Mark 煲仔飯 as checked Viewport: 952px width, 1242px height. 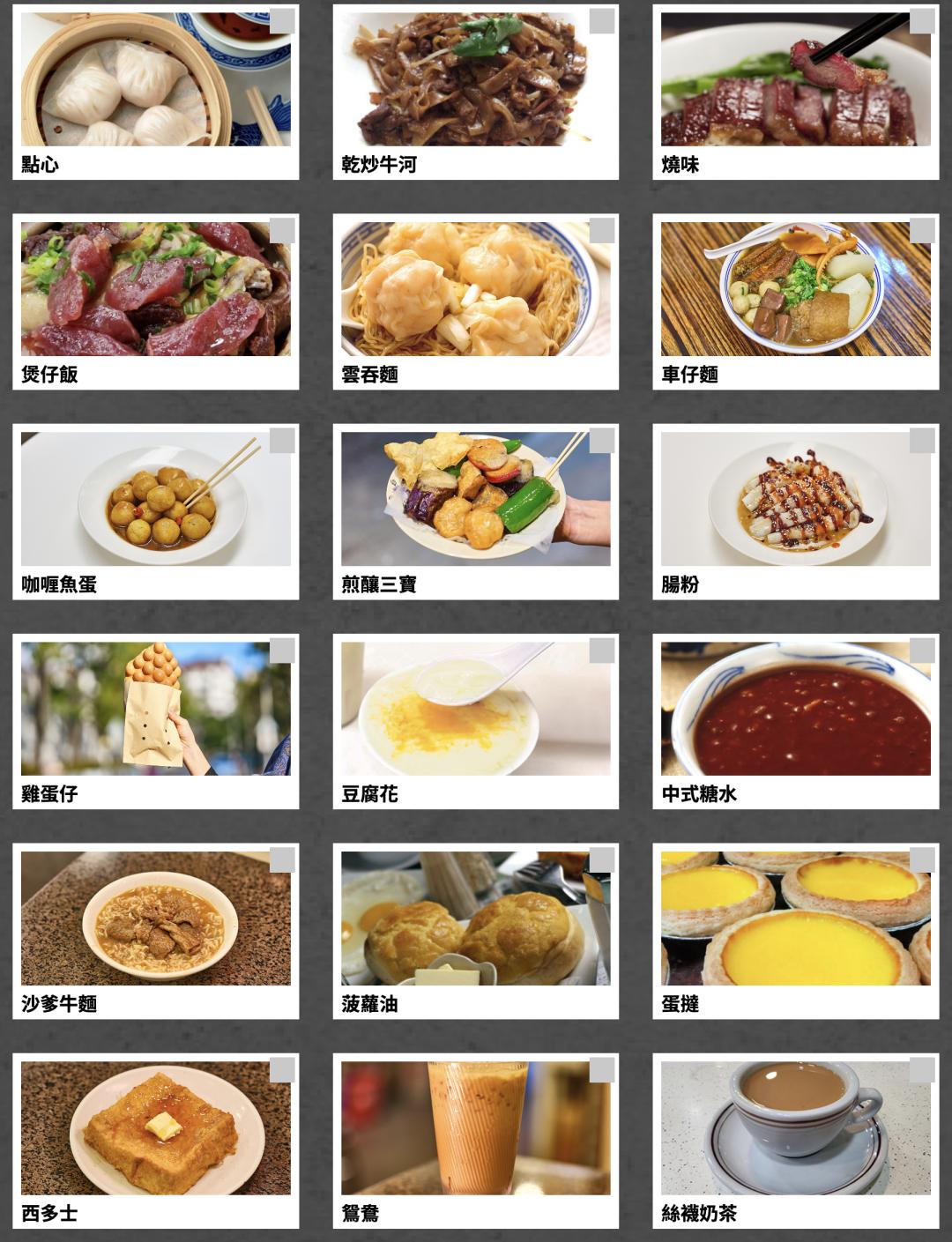(282, 231)
